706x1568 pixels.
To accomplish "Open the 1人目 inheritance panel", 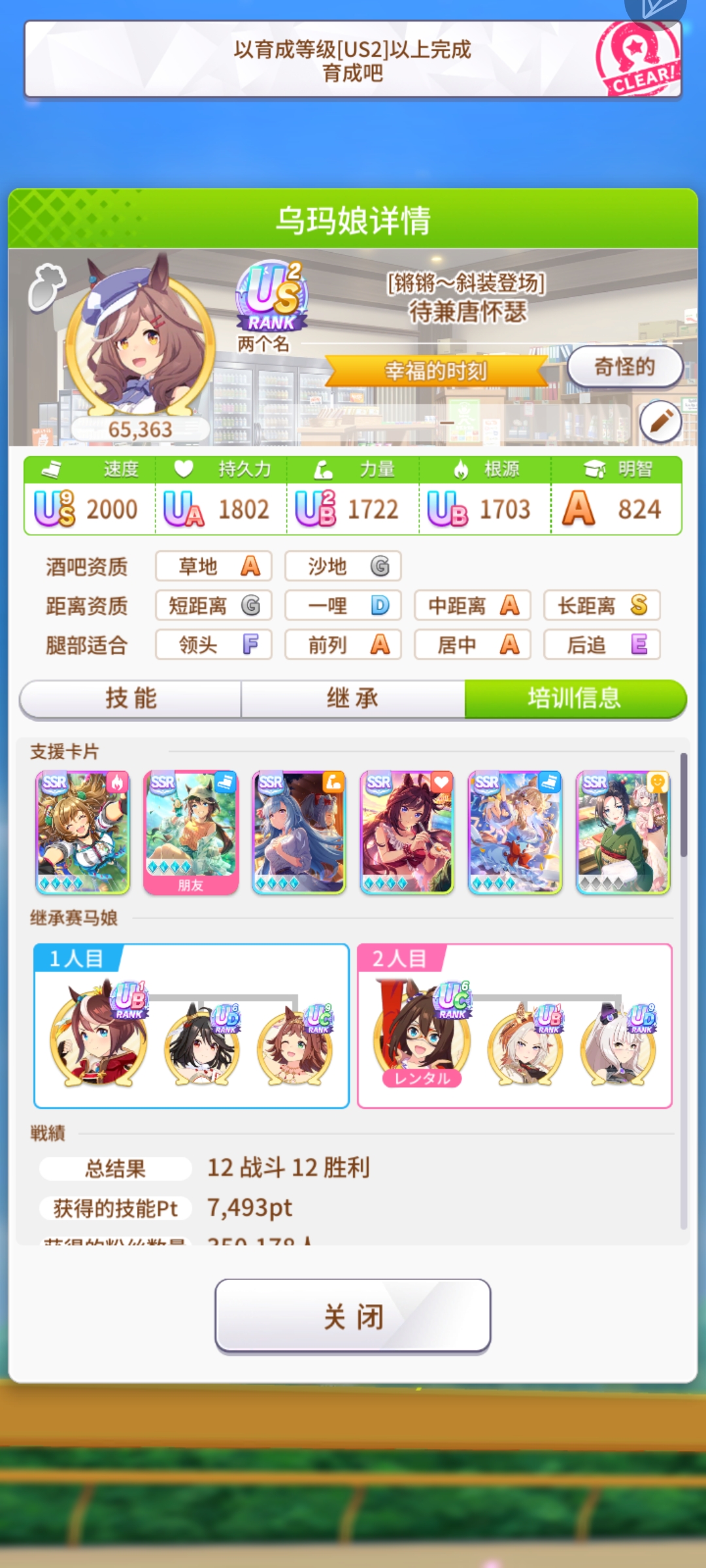I will (x=191, y=1026).
